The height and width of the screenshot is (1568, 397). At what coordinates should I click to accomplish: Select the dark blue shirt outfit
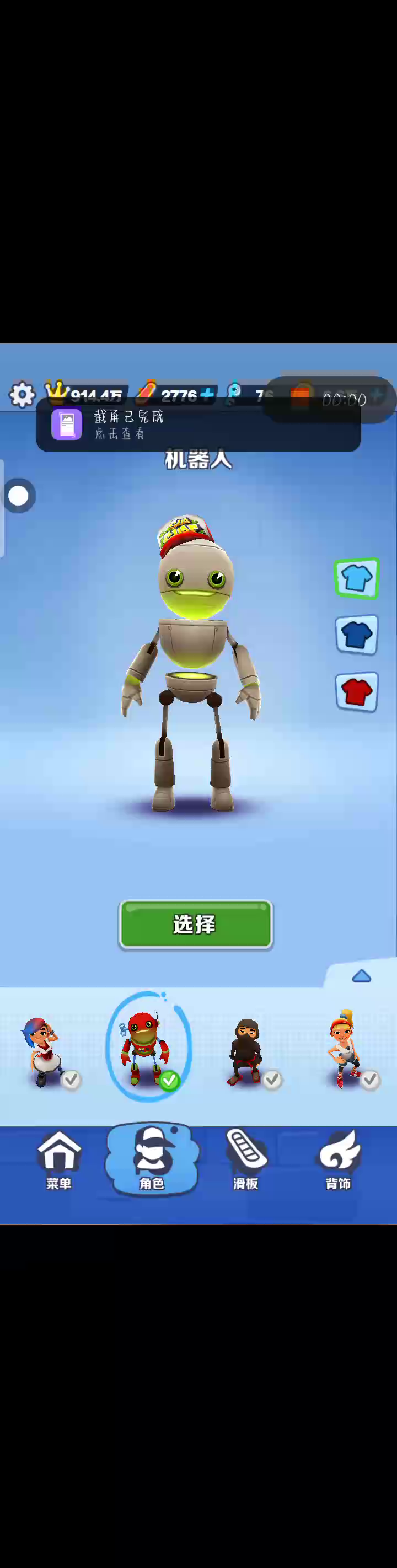click(x=357, y=635)
